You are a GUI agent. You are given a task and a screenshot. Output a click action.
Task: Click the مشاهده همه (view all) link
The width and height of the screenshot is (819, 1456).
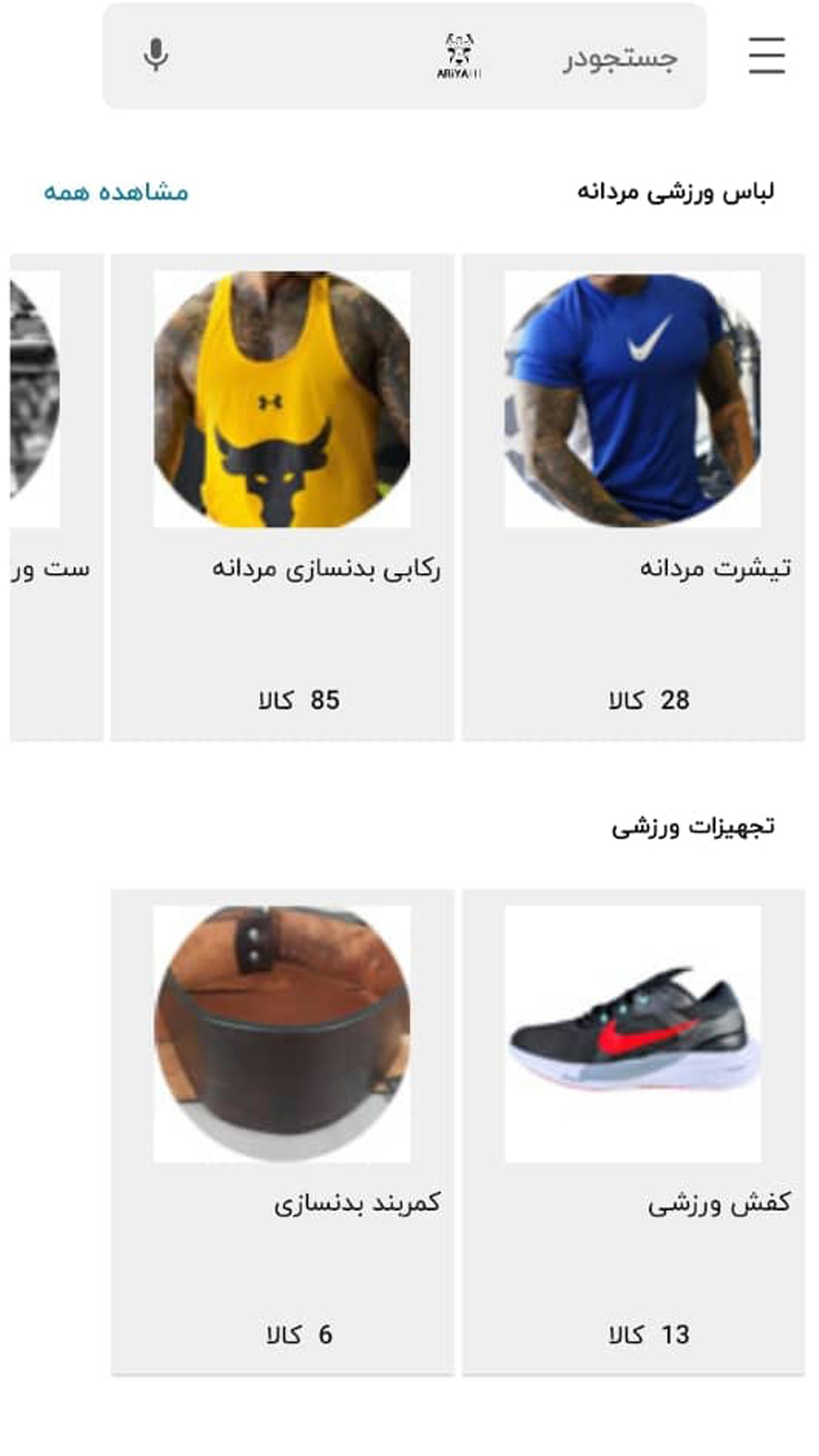point(115,192)
